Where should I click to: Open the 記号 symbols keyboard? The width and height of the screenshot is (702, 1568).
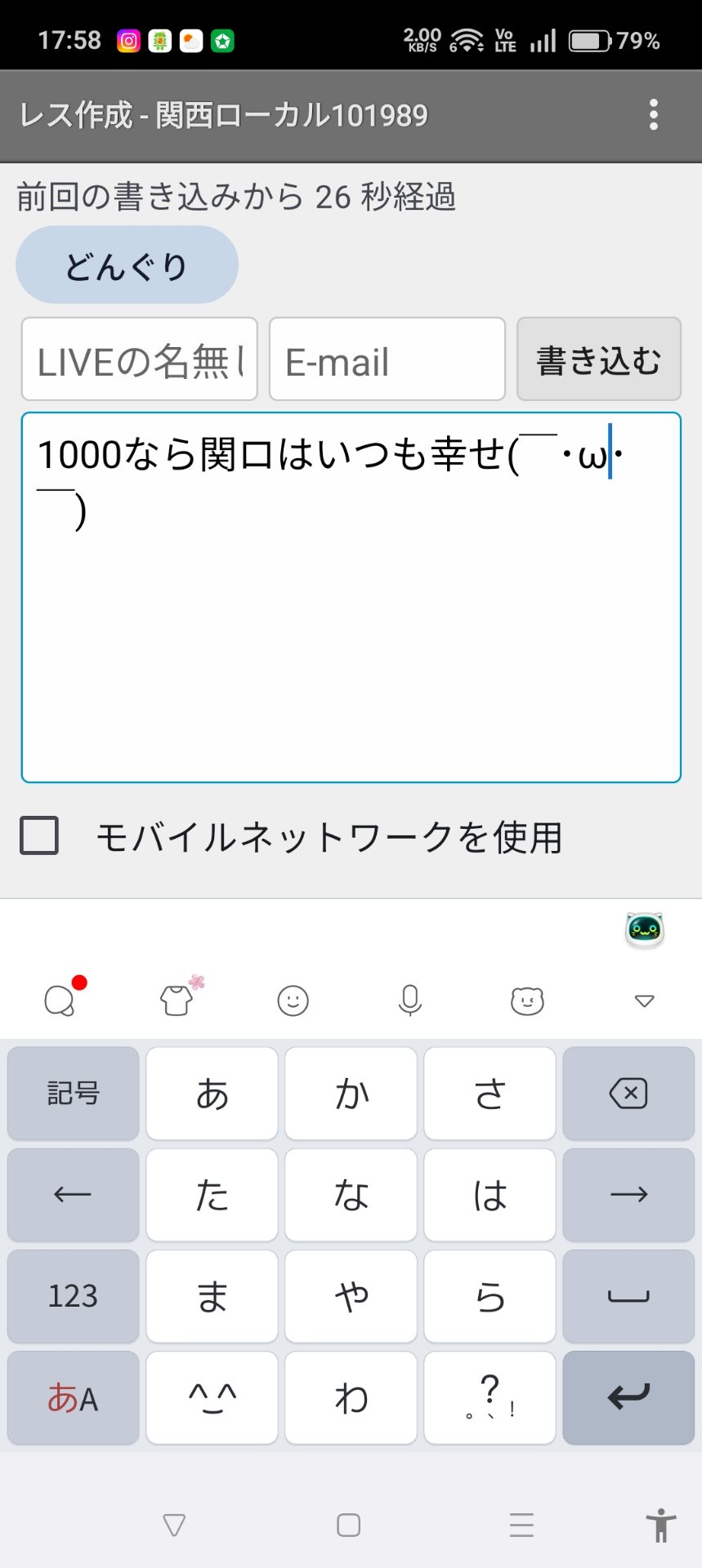click(74, 1094)
